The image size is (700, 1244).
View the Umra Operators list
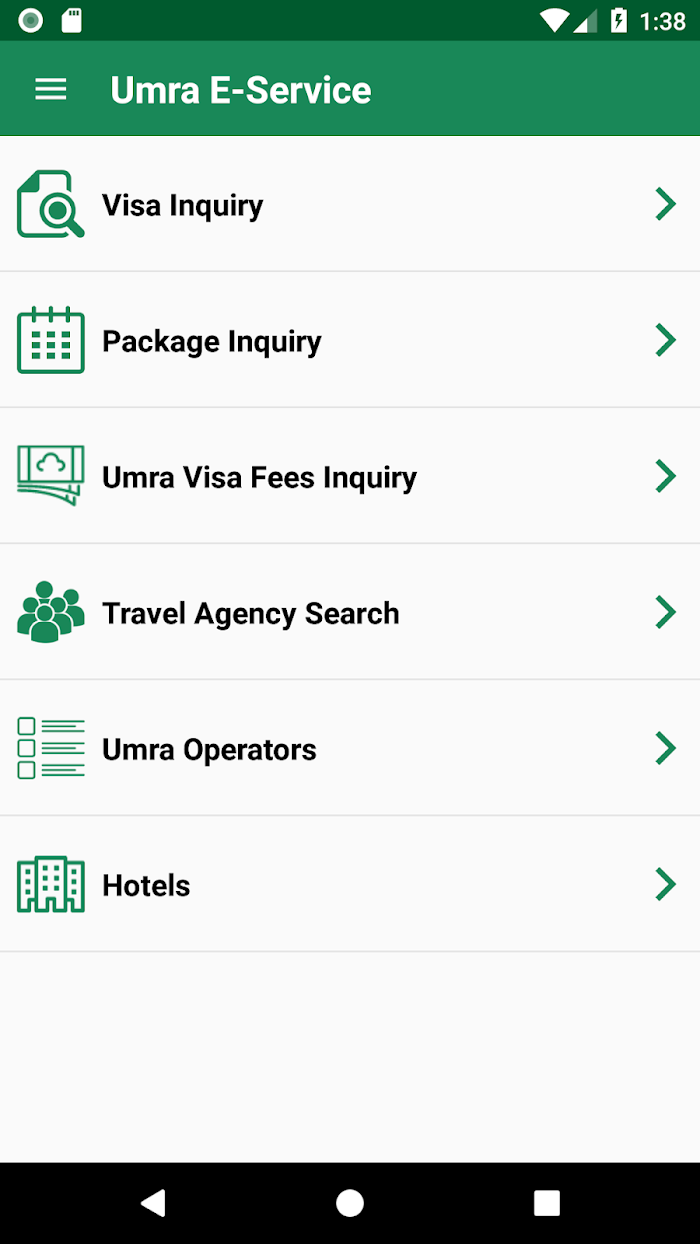(350, 748)
